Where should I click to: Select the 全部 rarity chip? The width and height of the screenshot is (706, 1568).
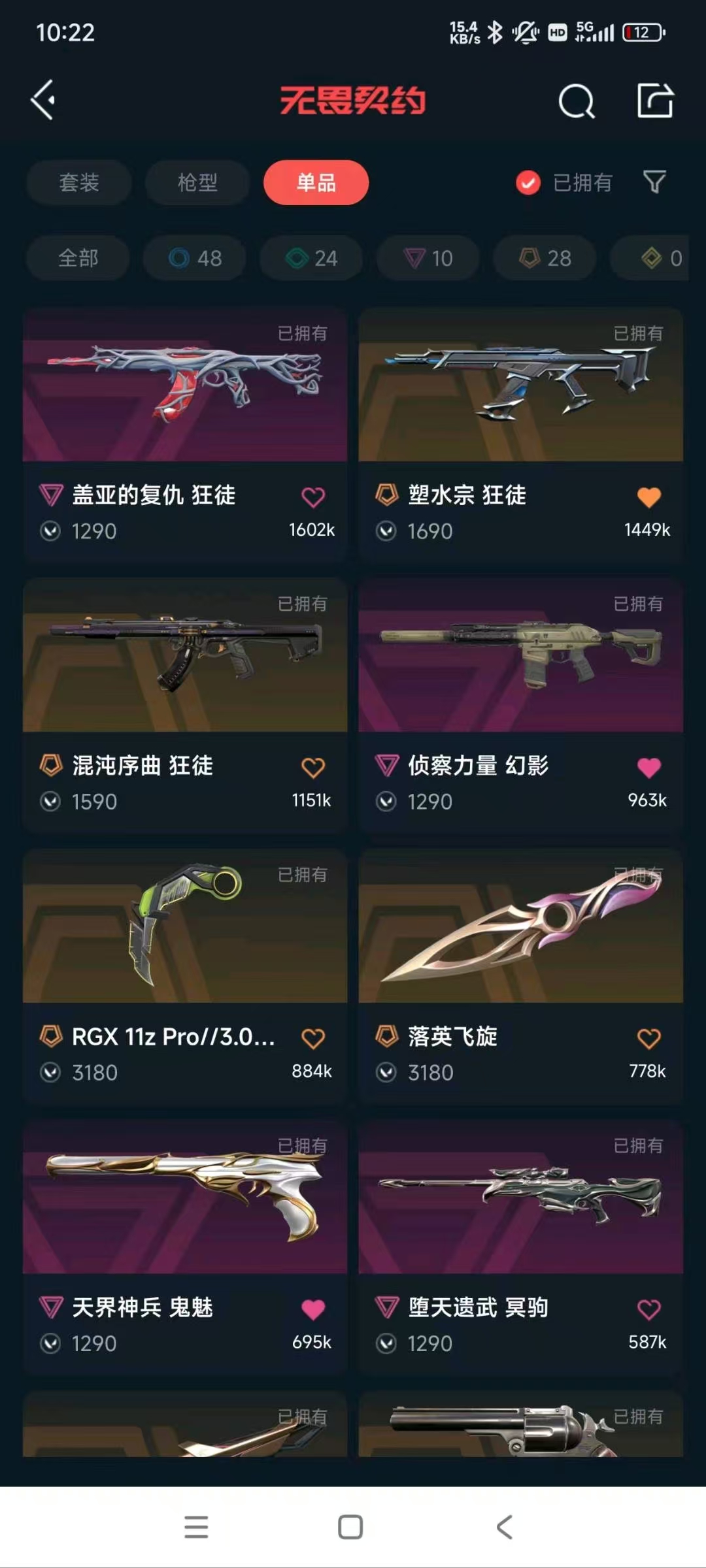pos(78,258)
